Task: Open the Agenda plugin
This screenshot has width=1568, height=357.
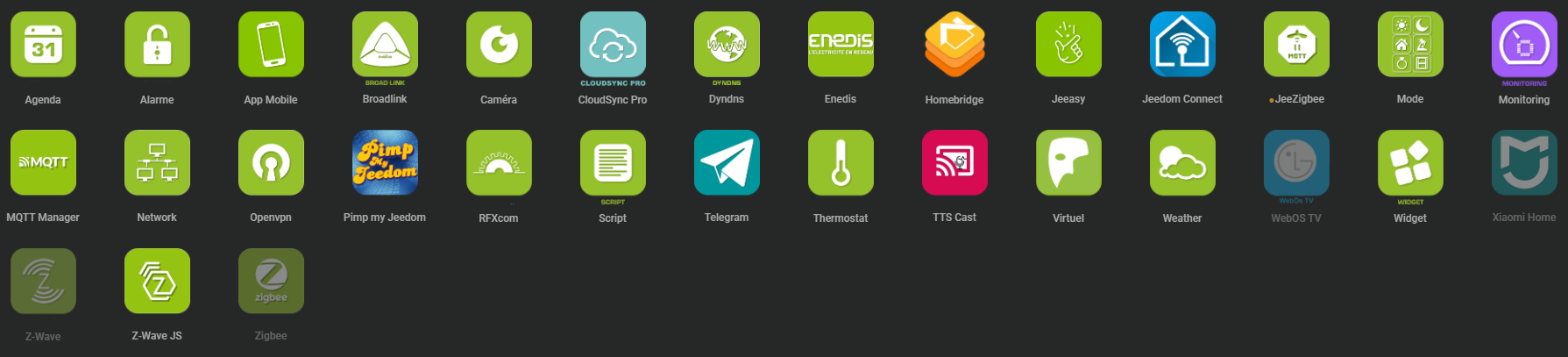Action: pyautogui.click(x=43, y=45)
